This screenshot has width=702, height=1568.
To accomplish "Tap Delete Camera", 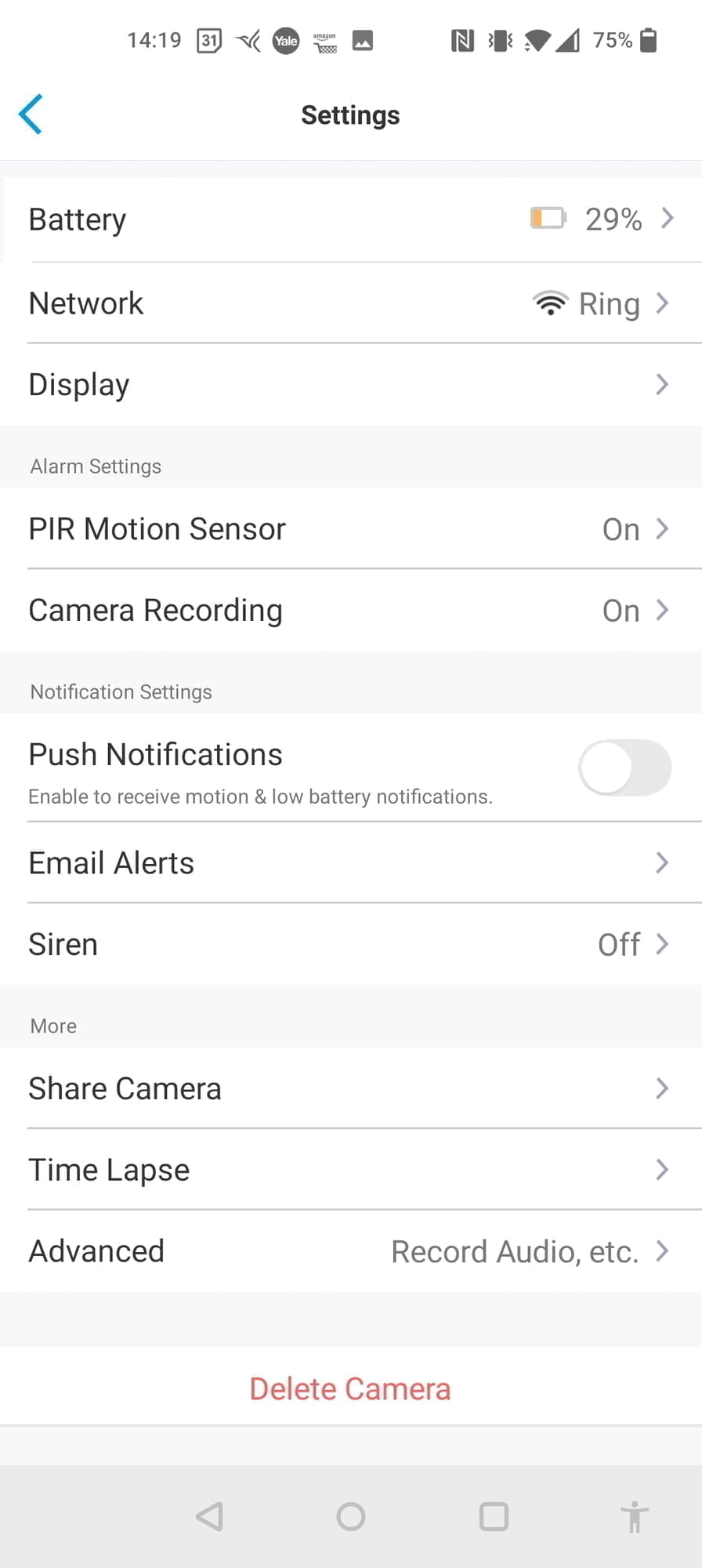I will pyautogui.click(x=350, y=1388).
